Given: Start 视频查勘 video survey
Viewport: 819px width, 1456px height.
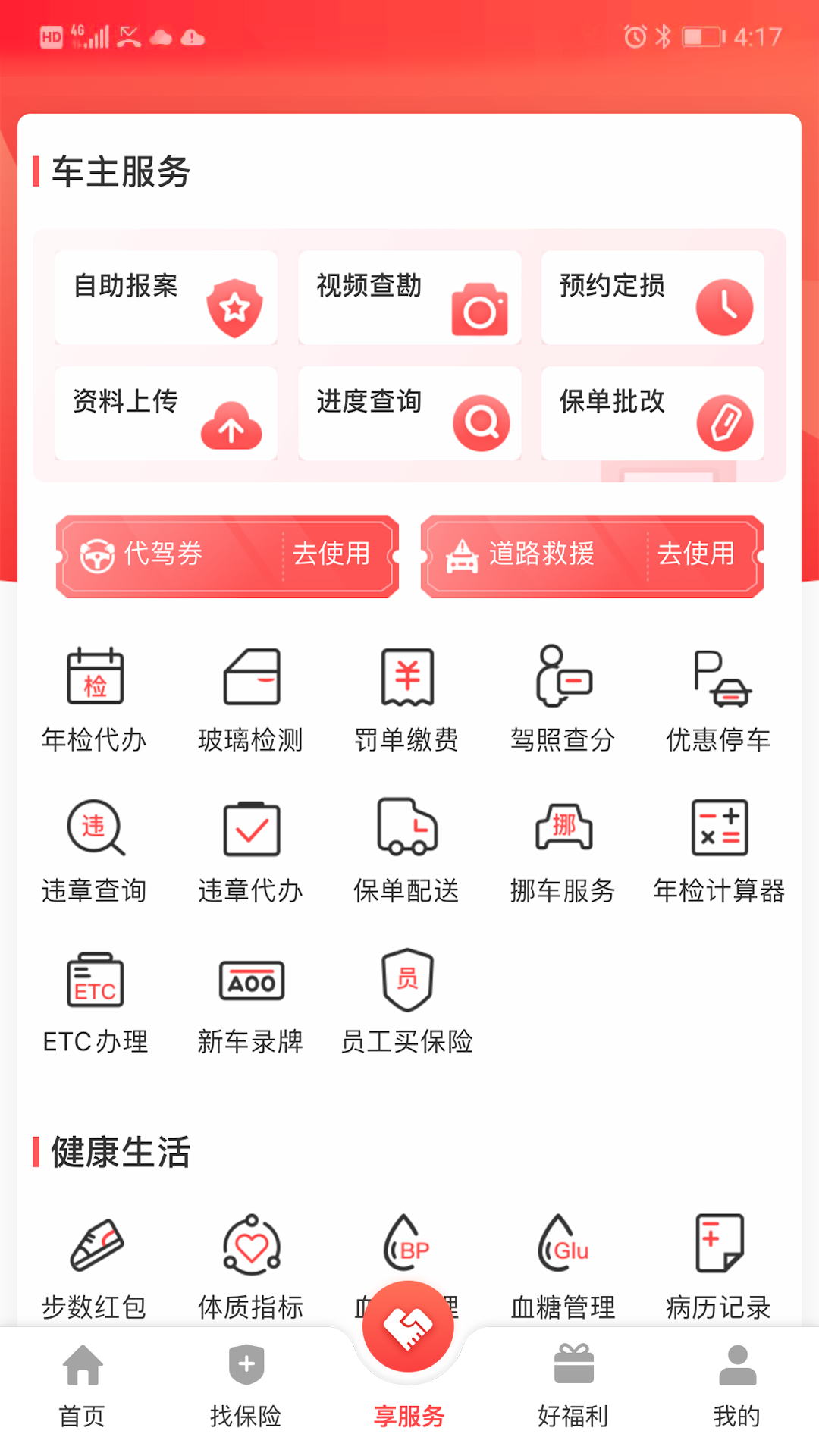Looking at the screenshot, I should pyautogui.click(x=409, y=298).
